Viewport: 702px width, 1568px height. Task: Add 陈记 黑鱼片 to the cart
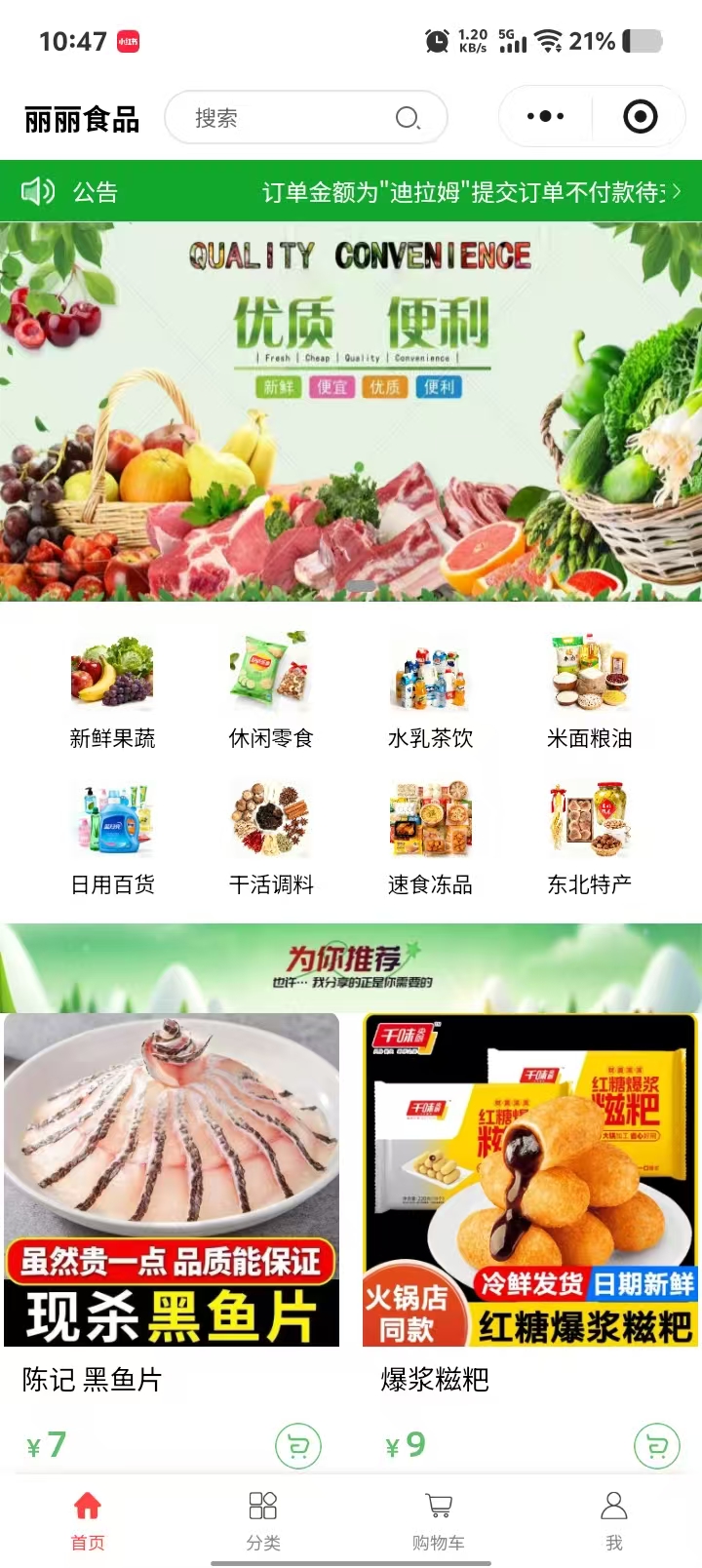[298, 1446]
